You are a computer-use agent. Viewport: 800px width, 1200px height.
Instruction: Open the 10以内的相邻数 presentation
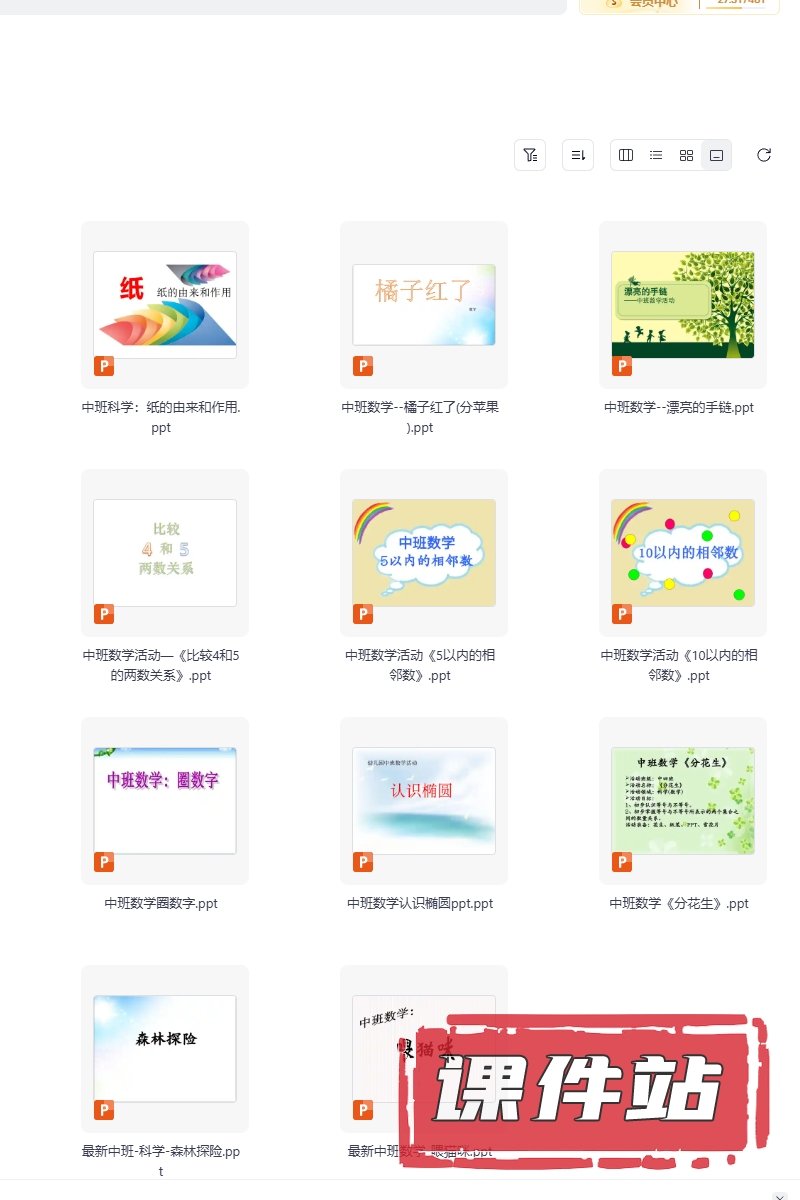tap(683, 553)
